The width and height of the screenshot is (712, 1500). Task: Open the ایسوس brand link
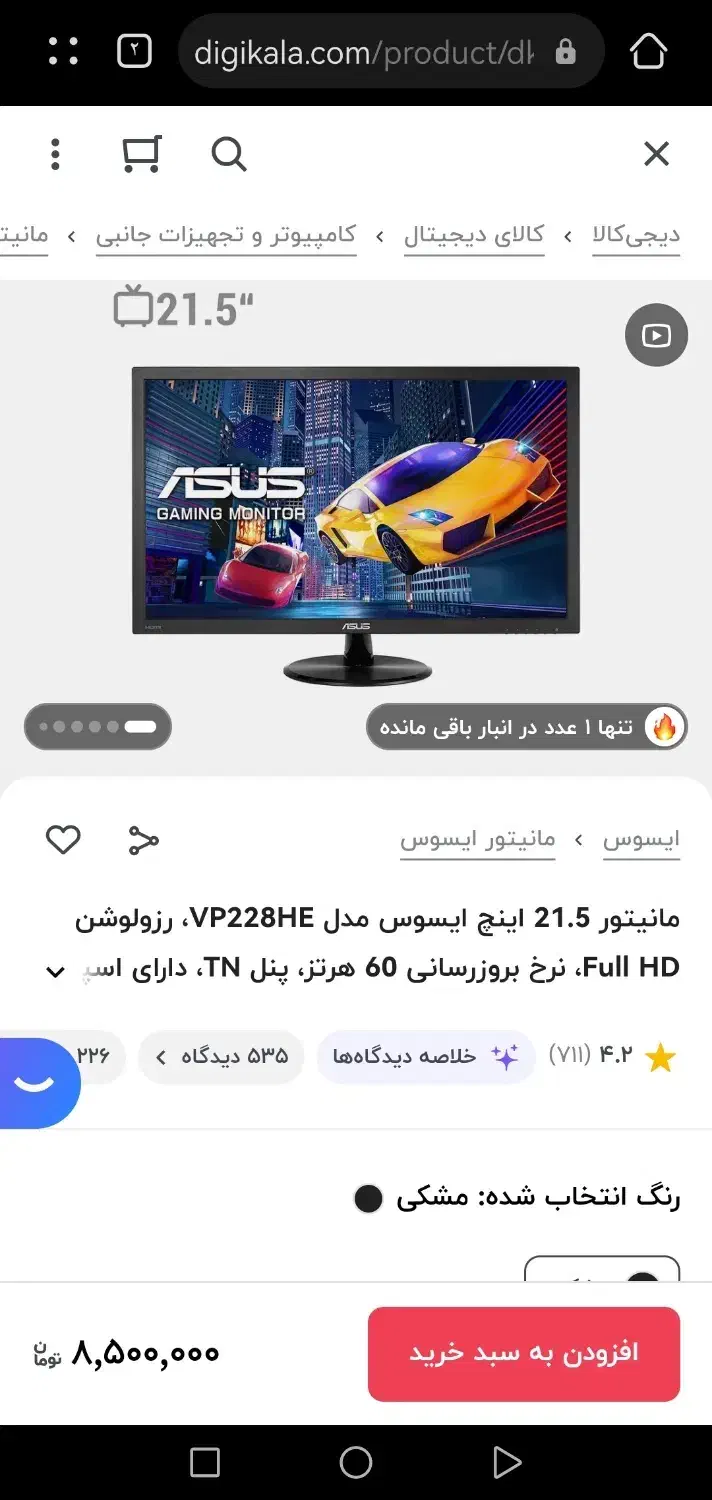point(641,840)
